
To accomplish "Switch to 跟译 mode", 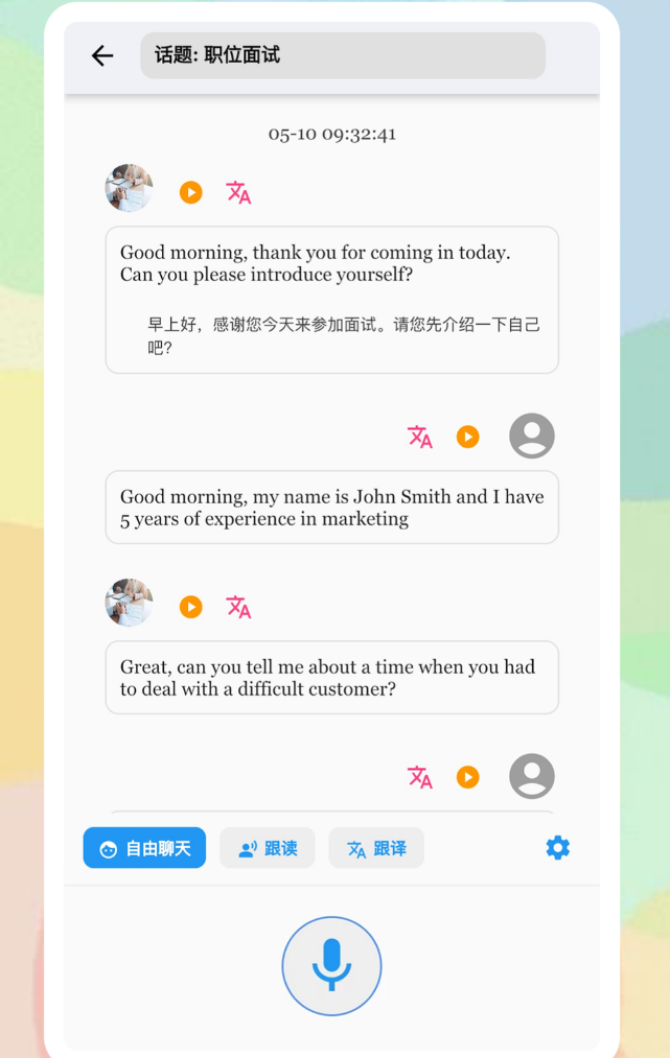I will coord(376,848).
